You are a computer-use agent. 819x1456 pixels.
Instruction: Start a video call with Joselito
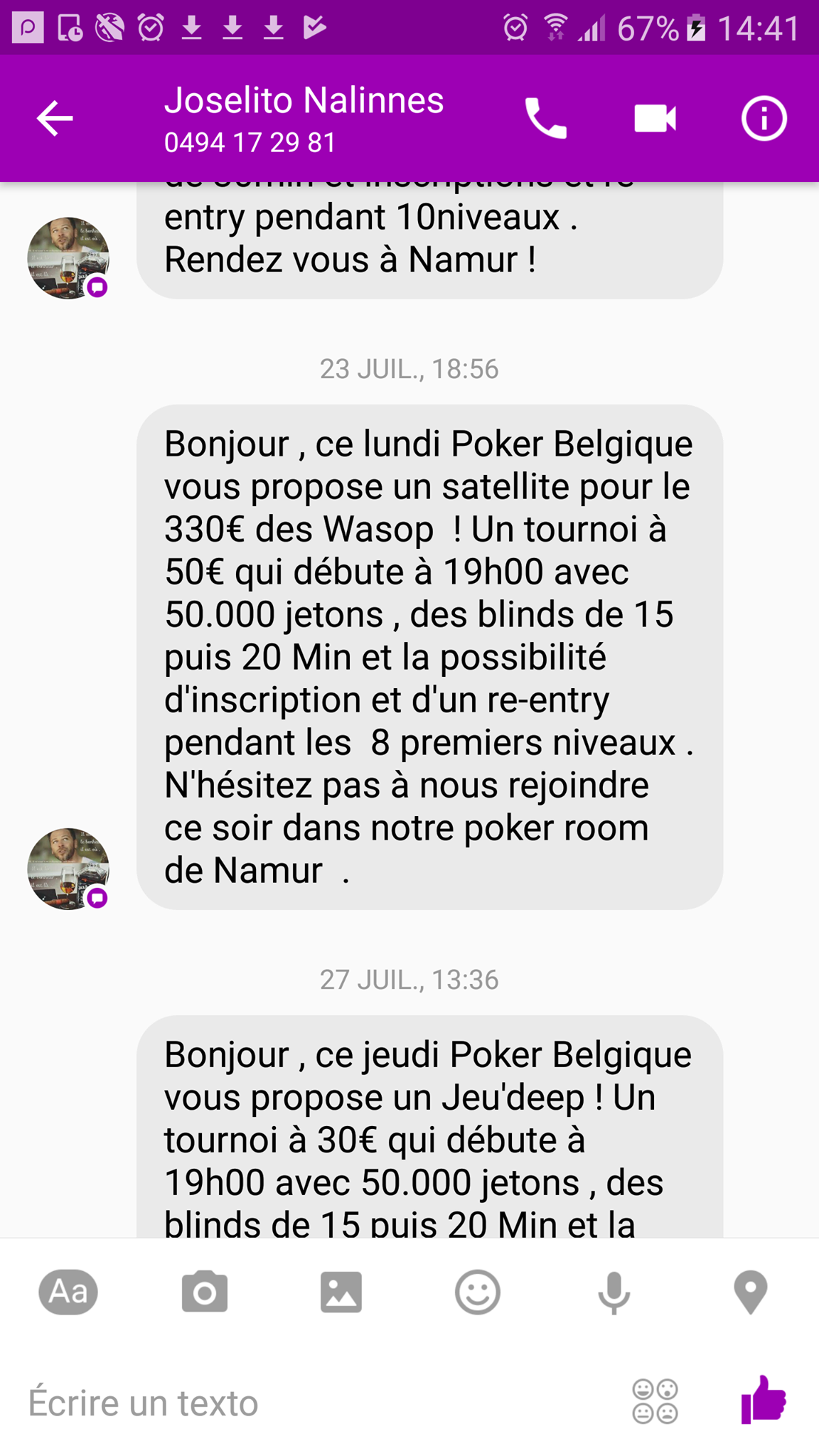655,118
